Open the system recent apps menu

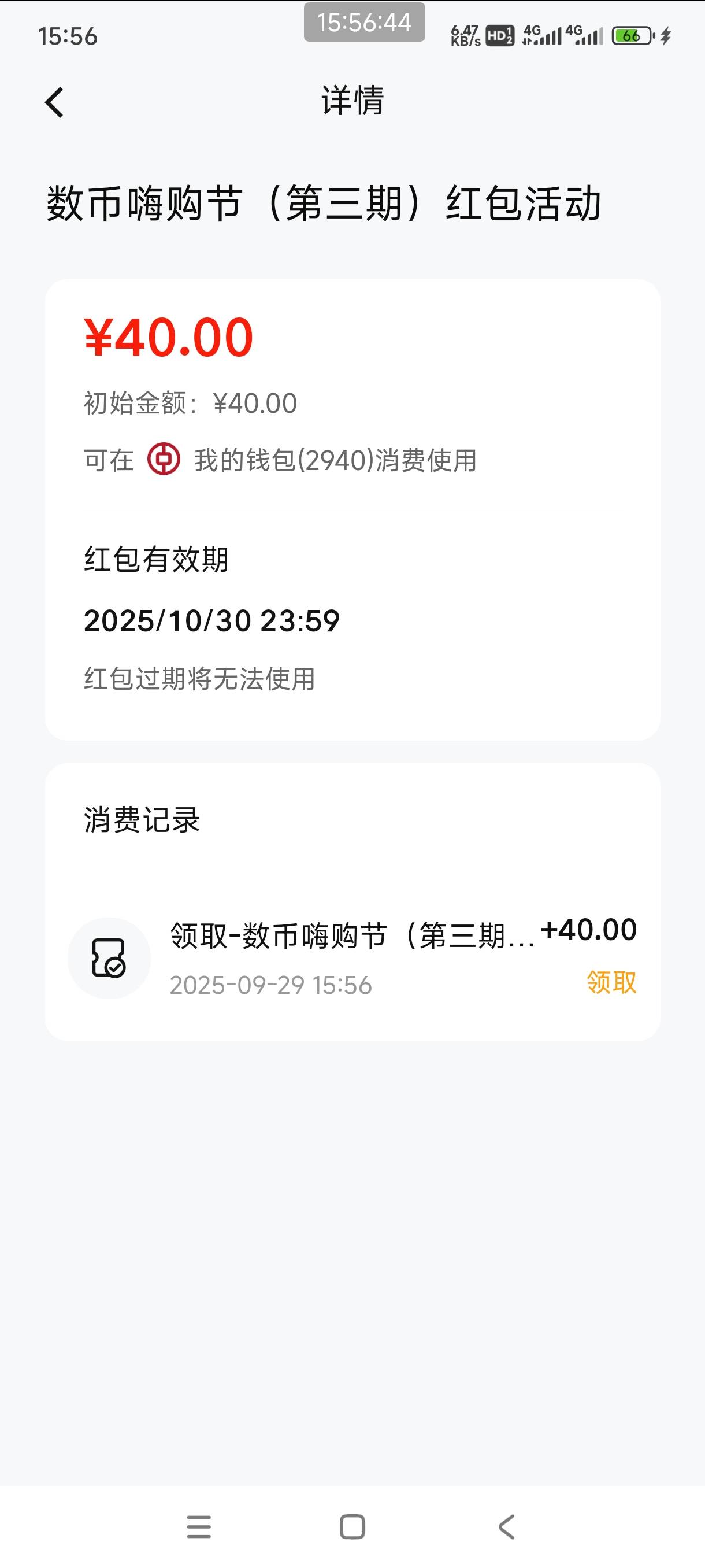coord(198,1526)
